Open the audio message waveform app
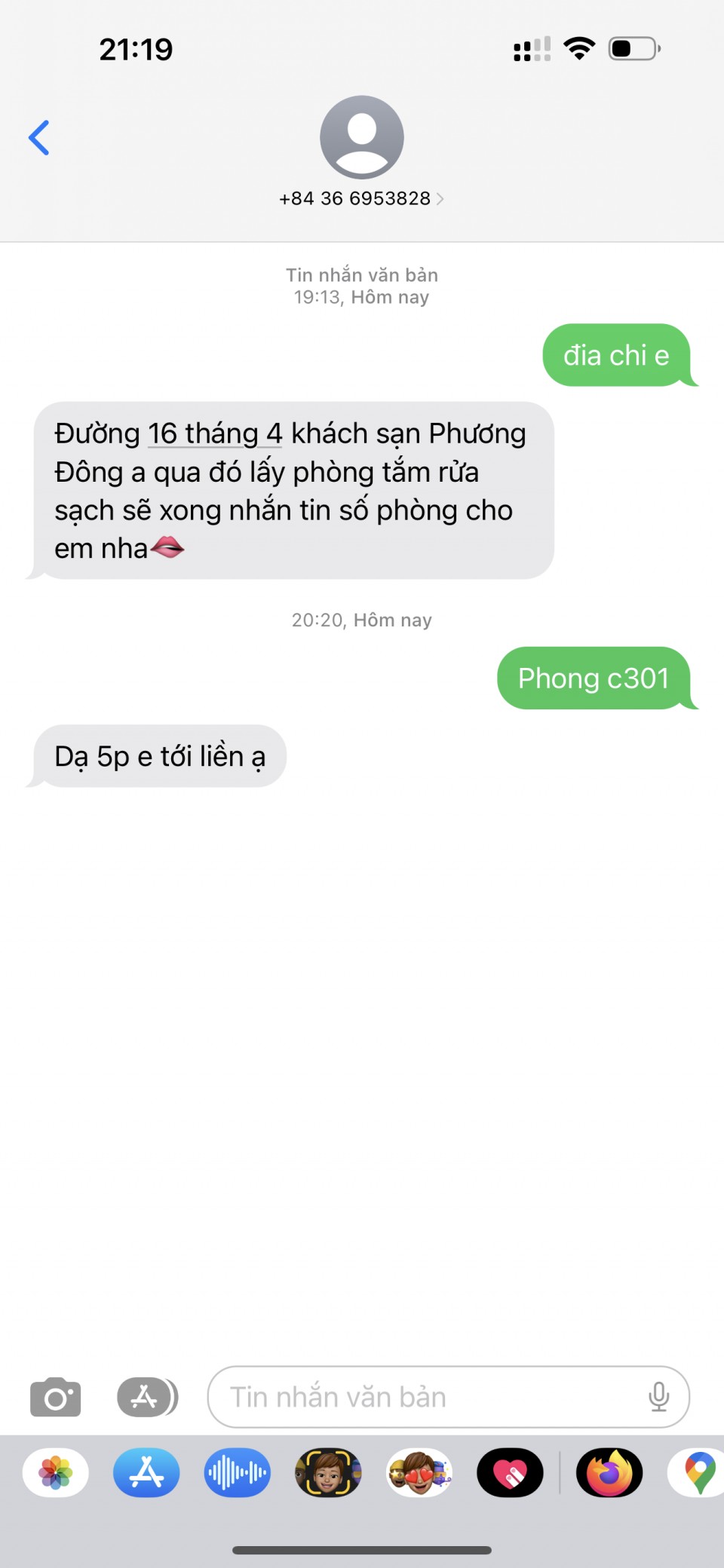 (238, 1472)
